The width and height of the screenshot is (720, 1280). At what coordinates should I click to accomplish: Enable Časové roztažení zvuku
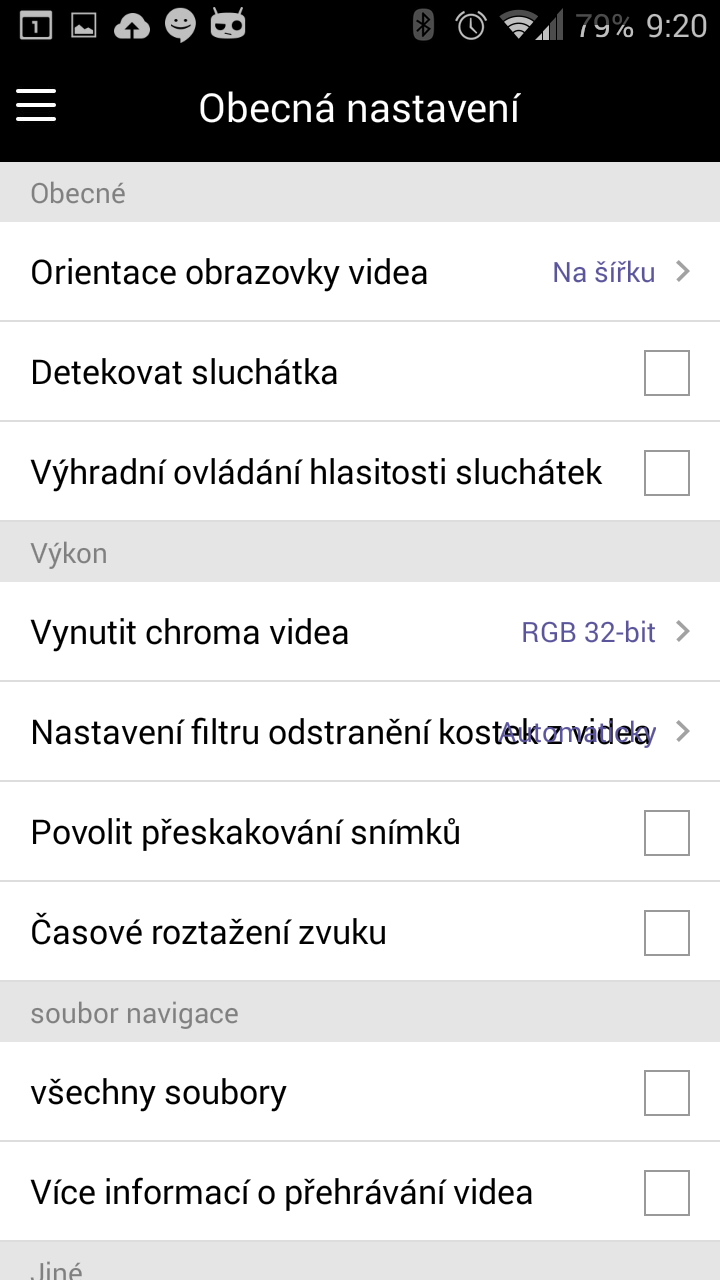pyautogui.click(x=667, y=933)
